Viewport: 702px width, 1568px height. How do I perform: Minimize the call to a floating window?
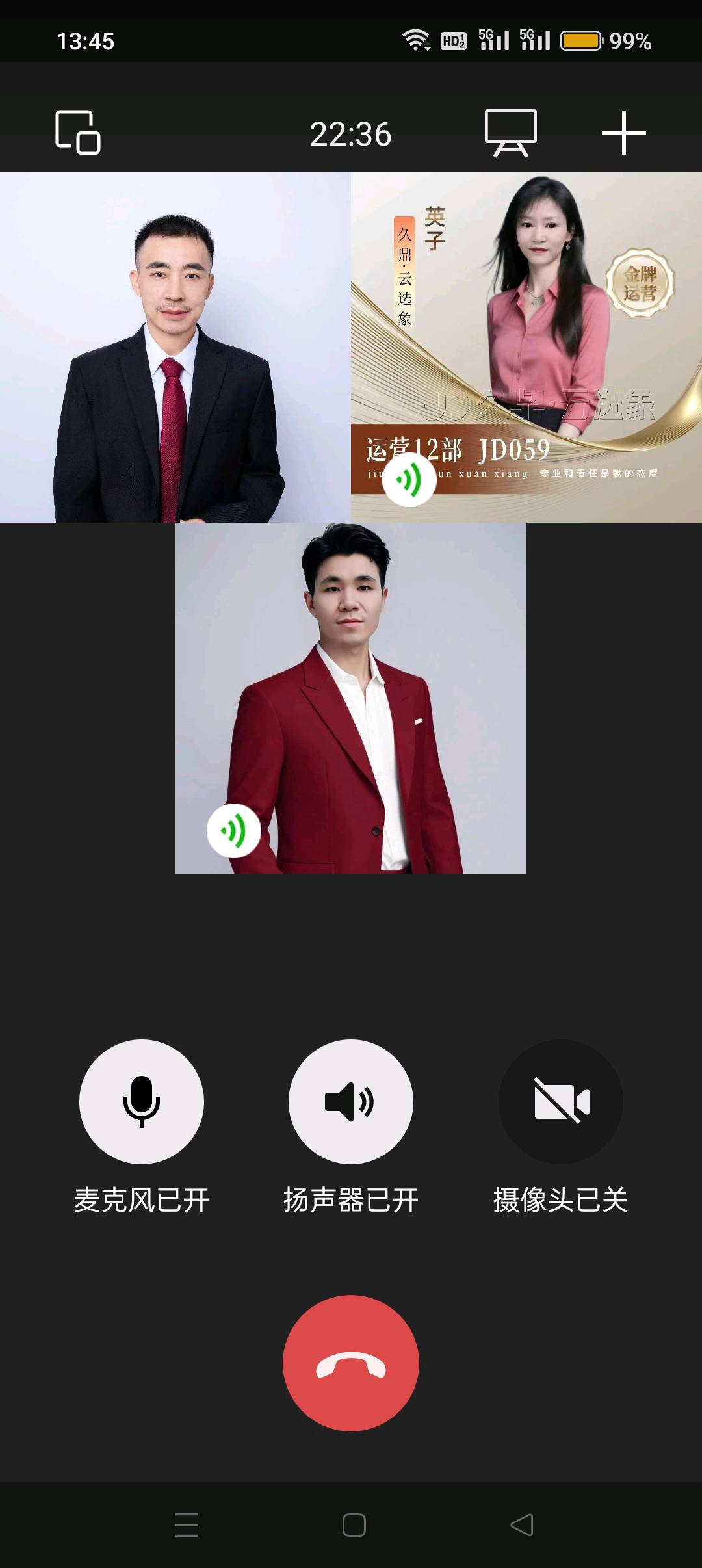78,133
